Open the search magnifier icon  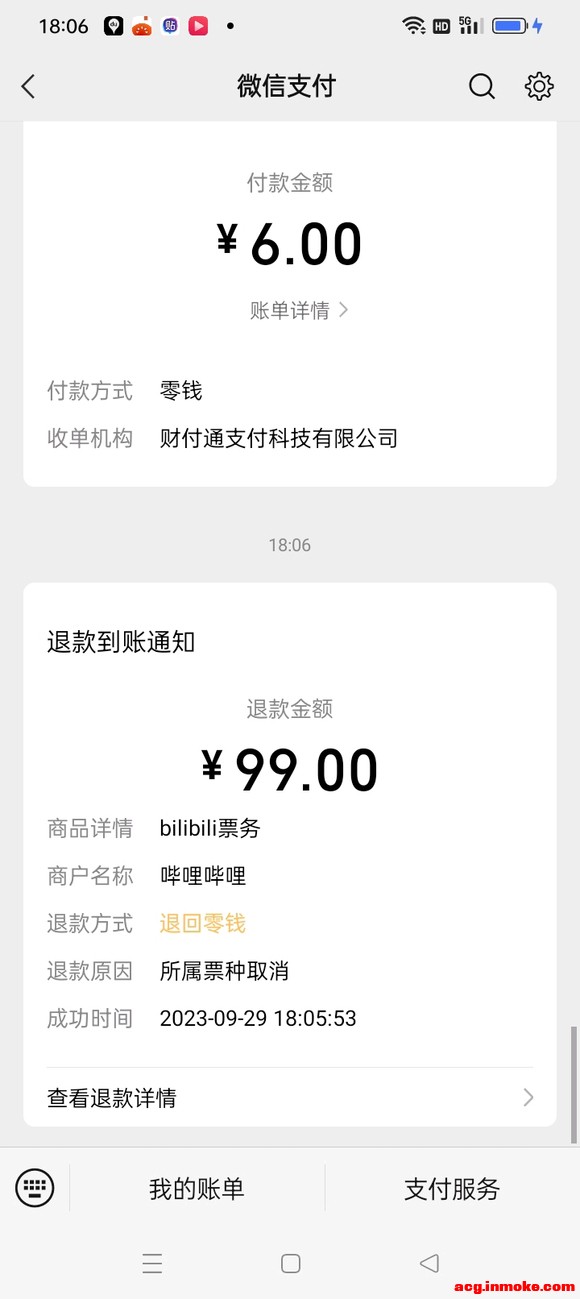pyautogui.click(x=482, y=87)
